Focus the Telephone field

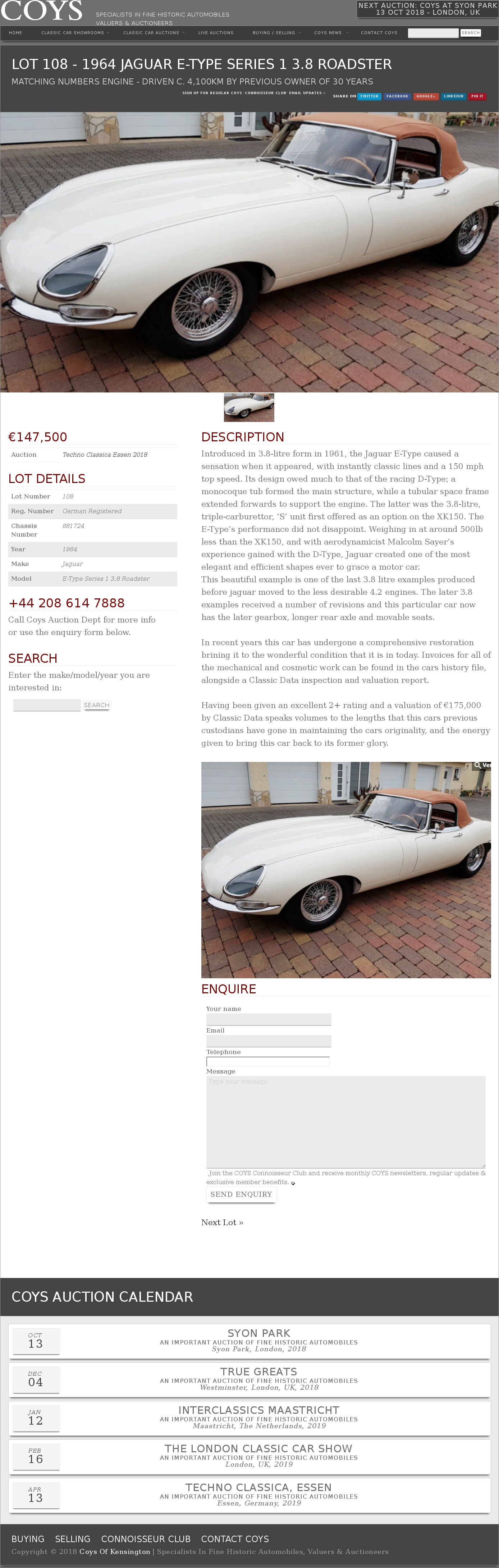268,1062
